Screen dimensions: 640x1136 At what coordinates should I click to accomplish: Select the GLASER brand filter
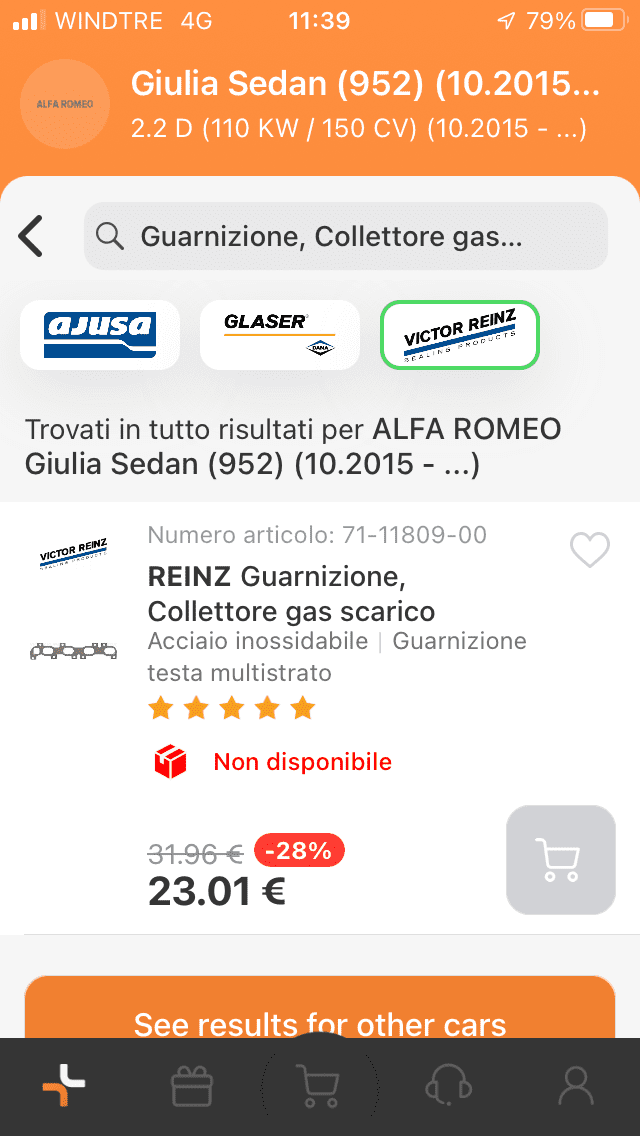pos(279,335)
